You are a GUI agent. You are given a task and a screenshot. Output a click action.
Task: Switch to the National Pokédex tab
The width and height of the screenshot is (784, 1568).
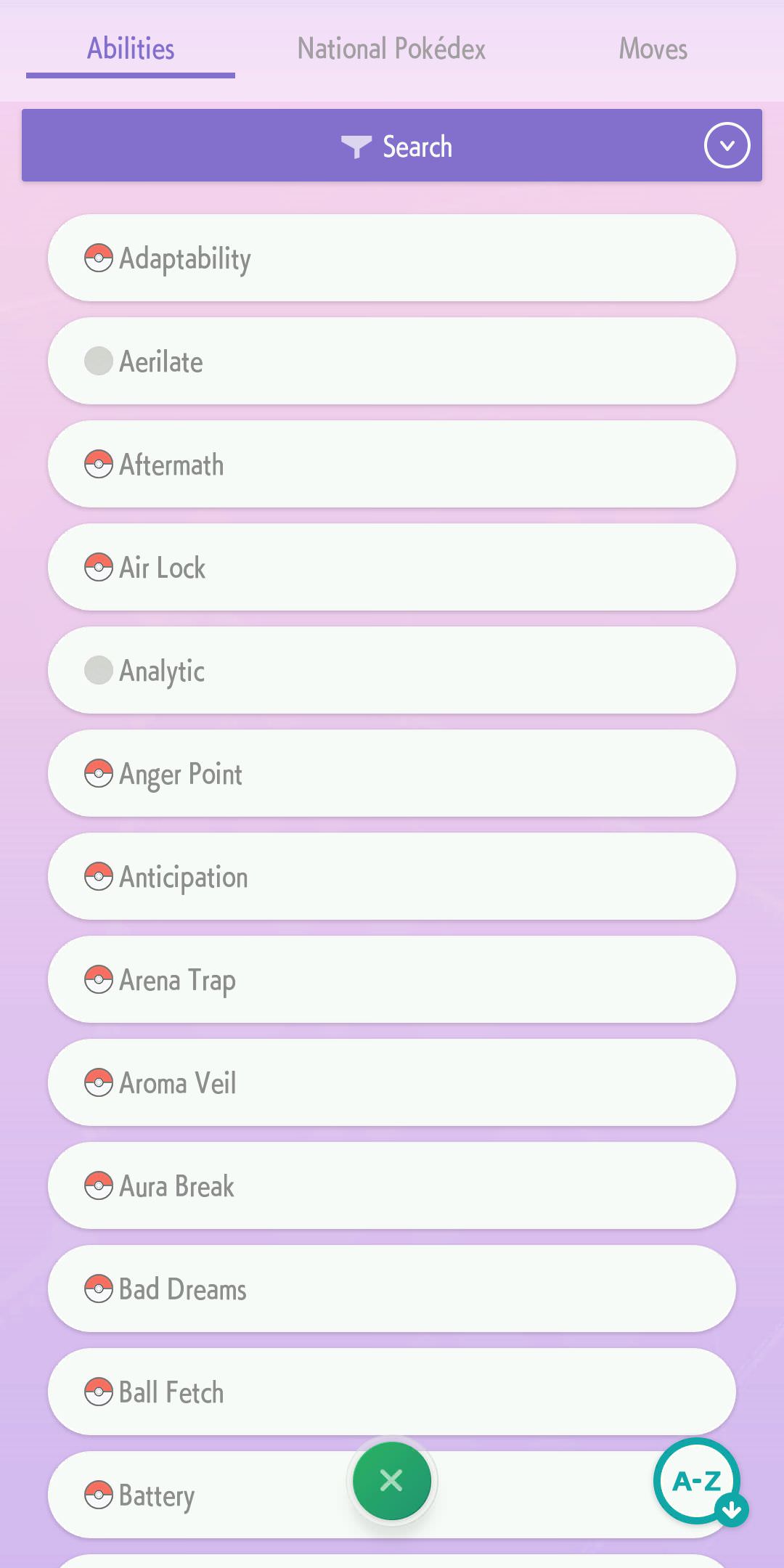pyautogui.click(x=391, y=49)
